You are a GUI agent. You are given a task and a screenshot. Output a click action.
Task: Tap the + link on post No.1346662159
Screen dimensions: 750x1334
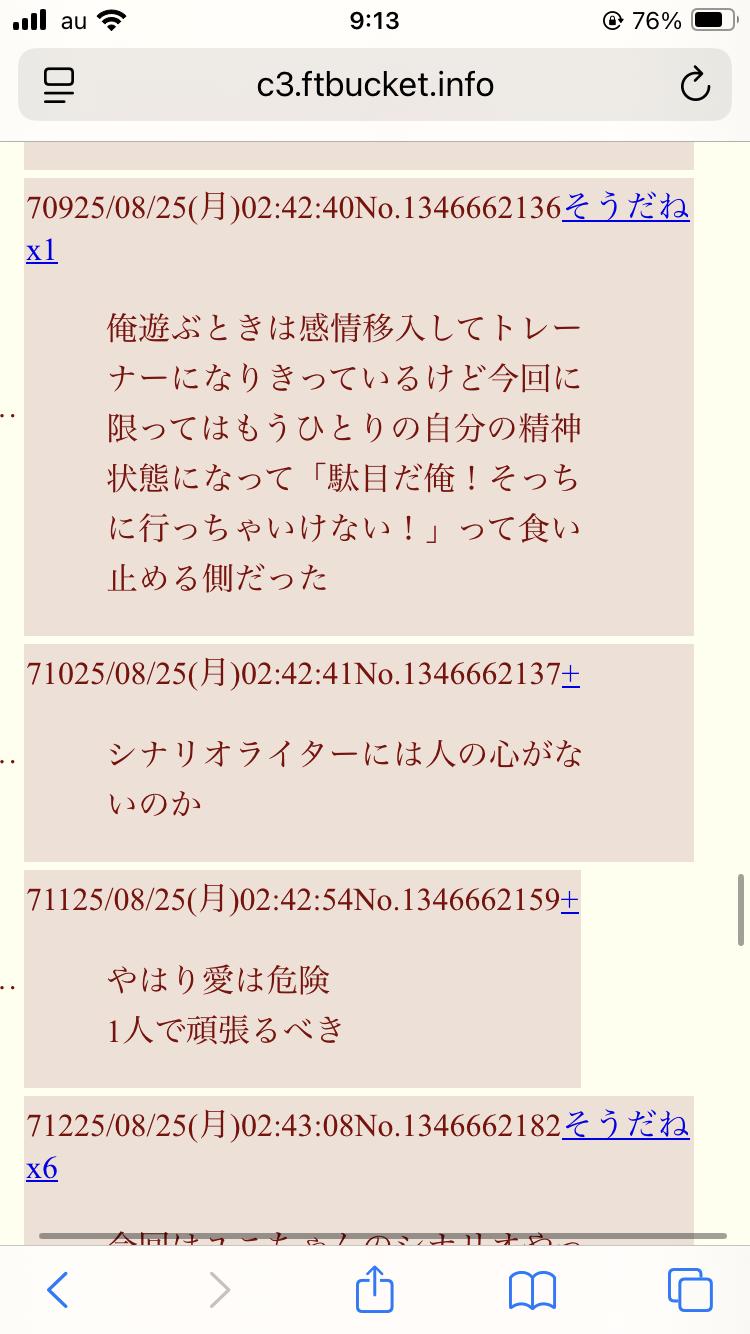(570, 901)
